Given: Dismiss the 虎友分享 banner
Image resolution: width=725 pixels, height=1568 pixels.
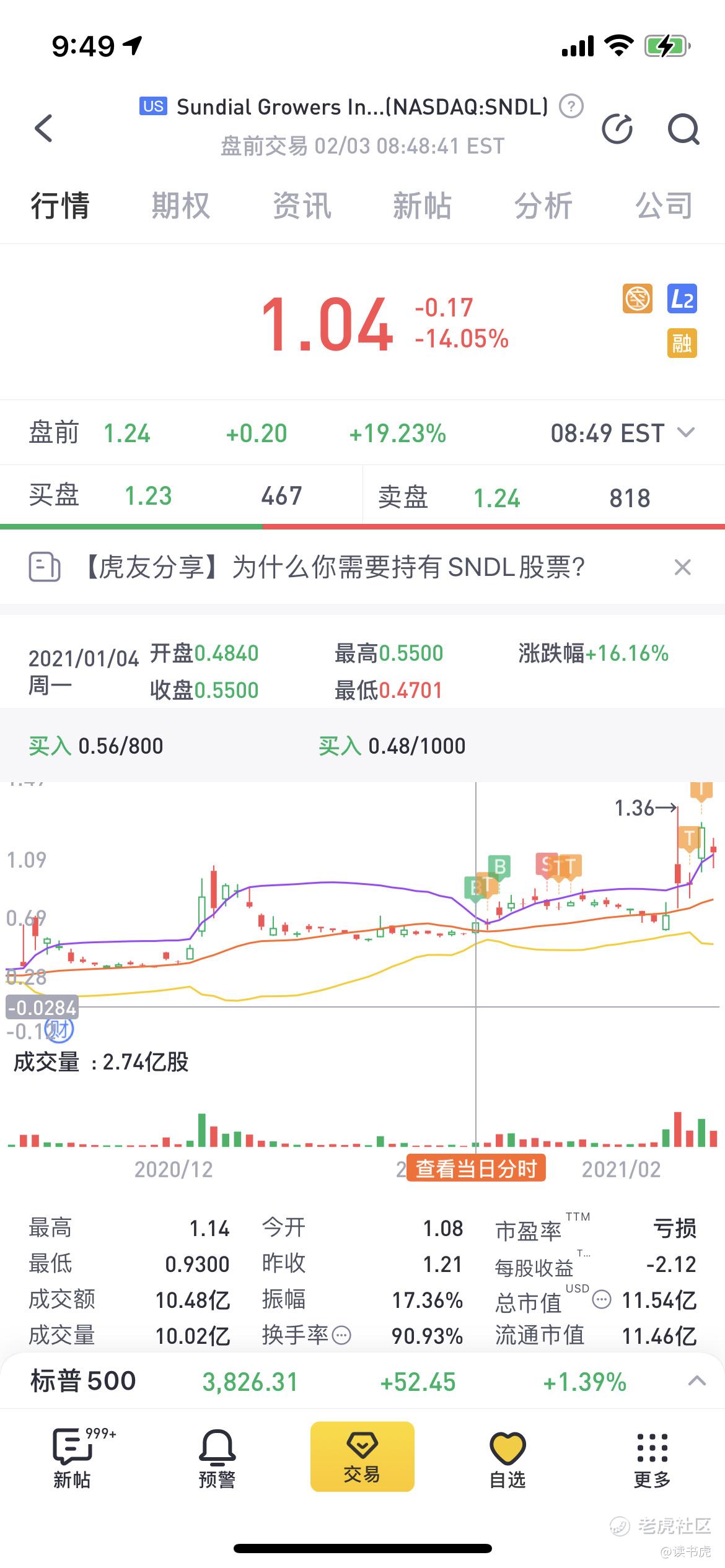Looking at the screenshot, I should [682, 567].
